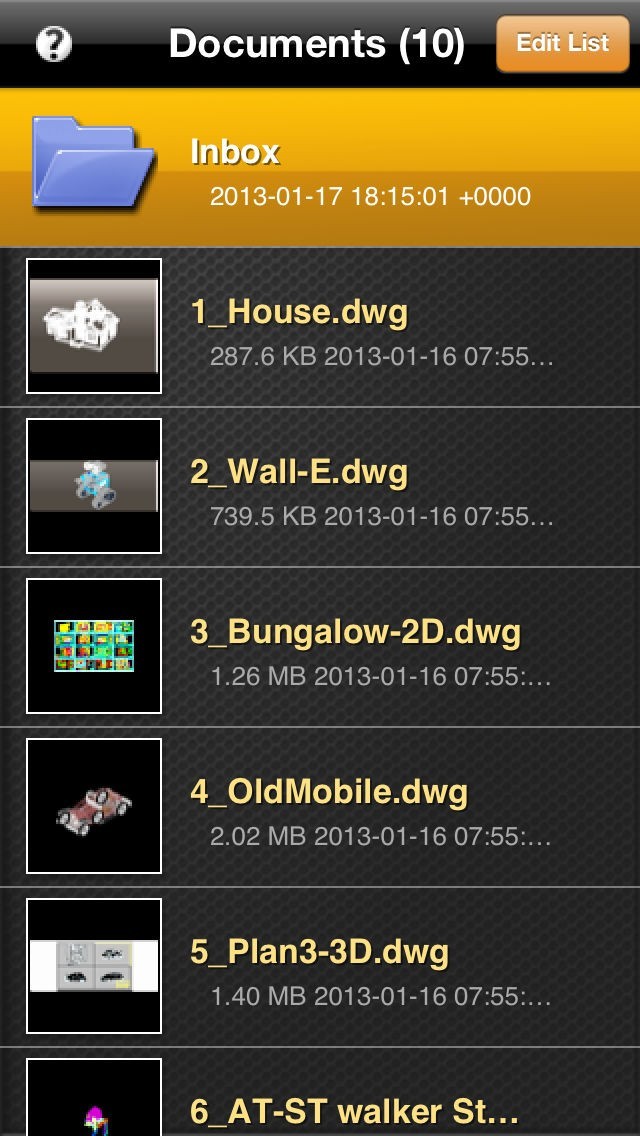Open the 5_Plan3-3D.dwg file
The width and height of the screenshot is (640, 1136).
point(320,967)
